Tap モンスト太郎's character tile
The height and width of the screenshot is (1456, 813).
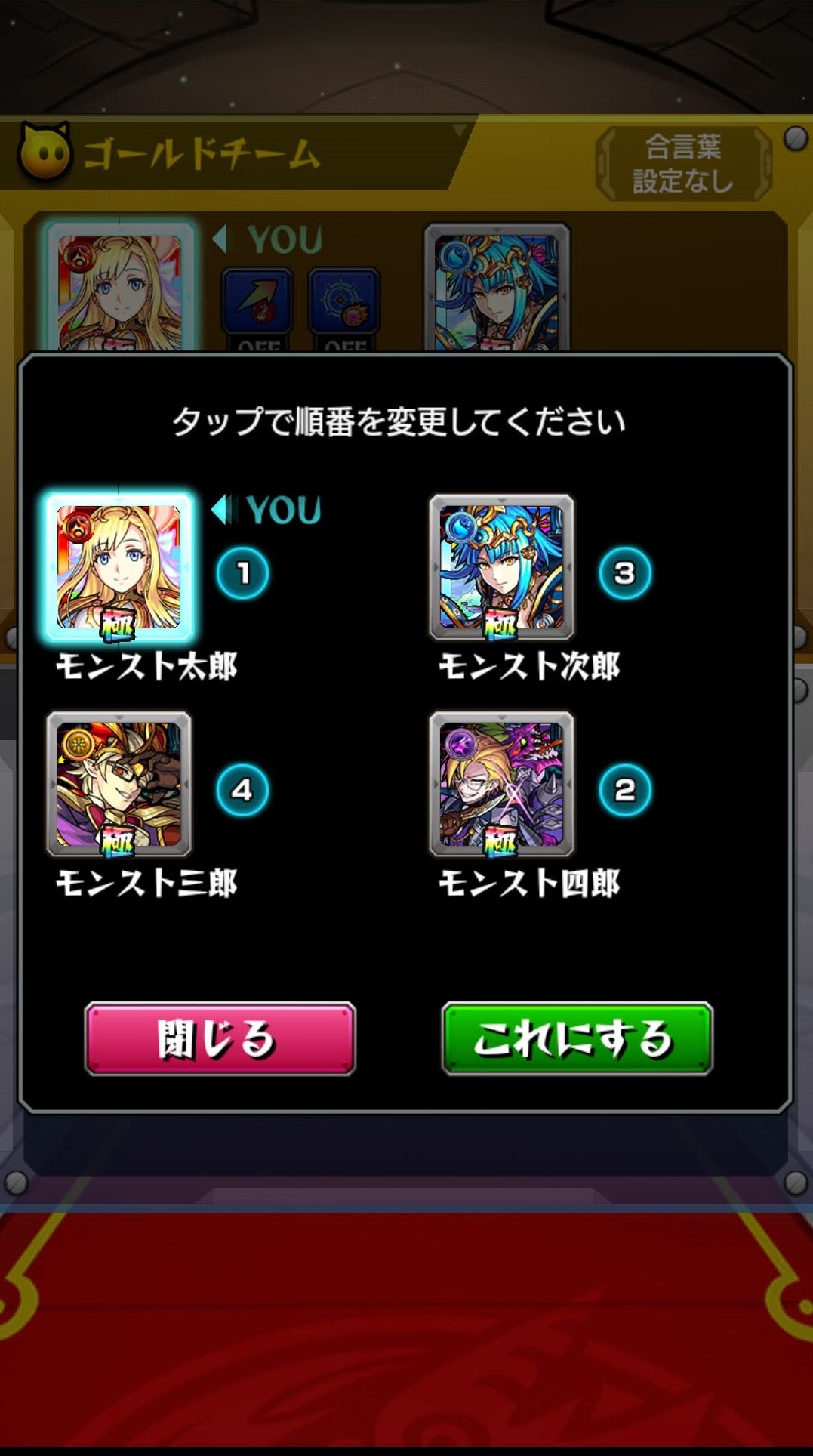pyautogui.click(x=119, y=567)
